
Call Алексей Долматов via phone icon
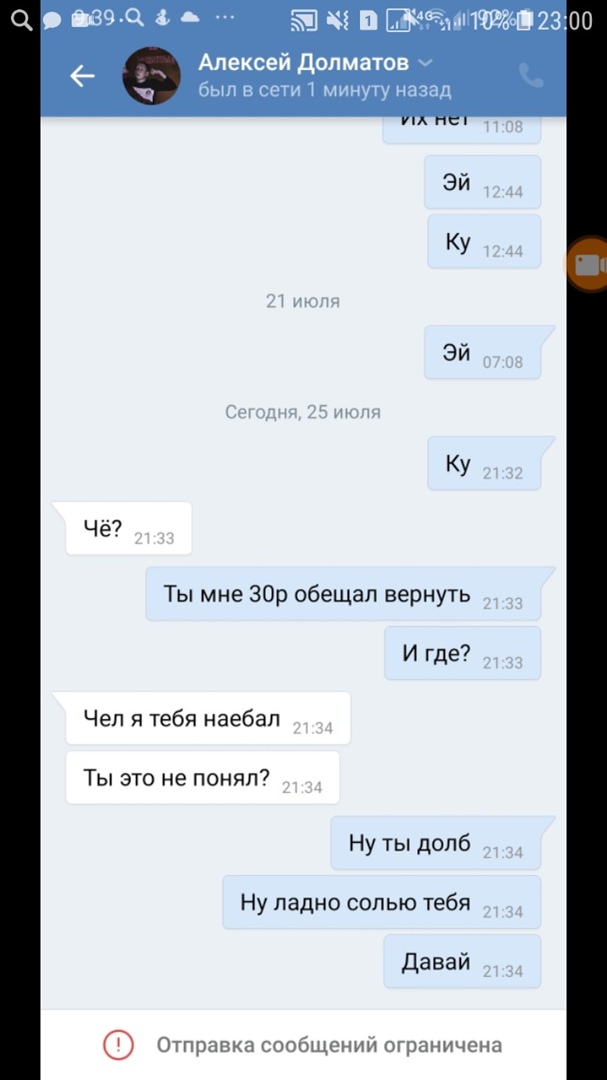(531, 75)
